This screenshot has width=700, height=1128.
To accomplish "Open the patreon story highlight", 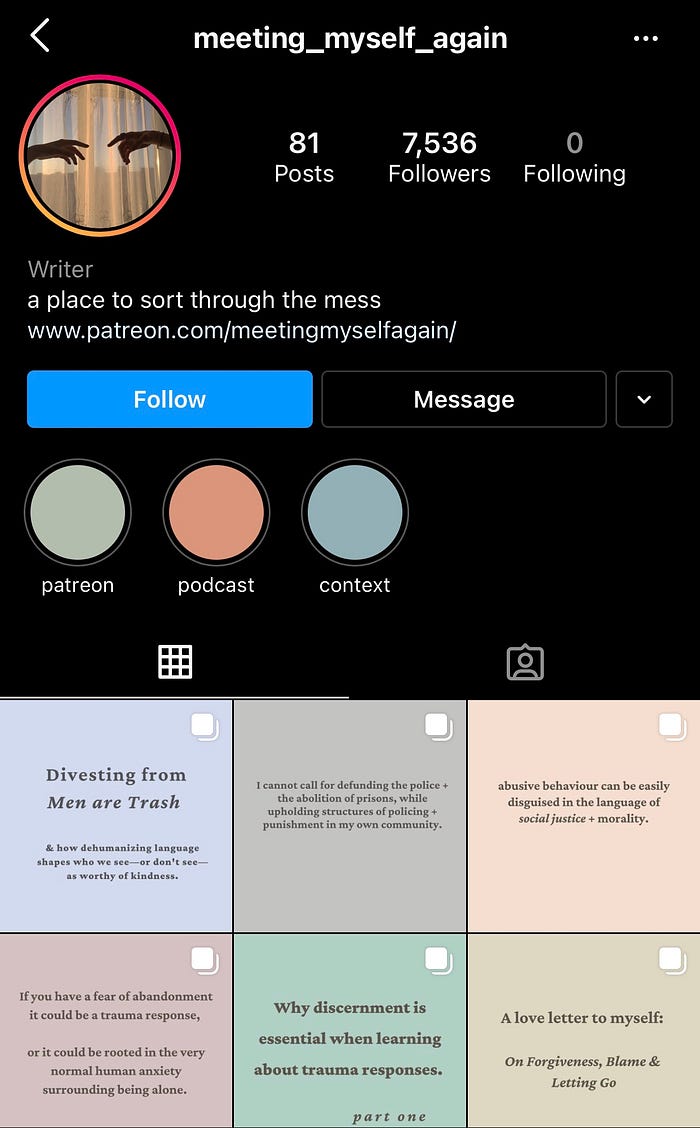I will point(77,512).
